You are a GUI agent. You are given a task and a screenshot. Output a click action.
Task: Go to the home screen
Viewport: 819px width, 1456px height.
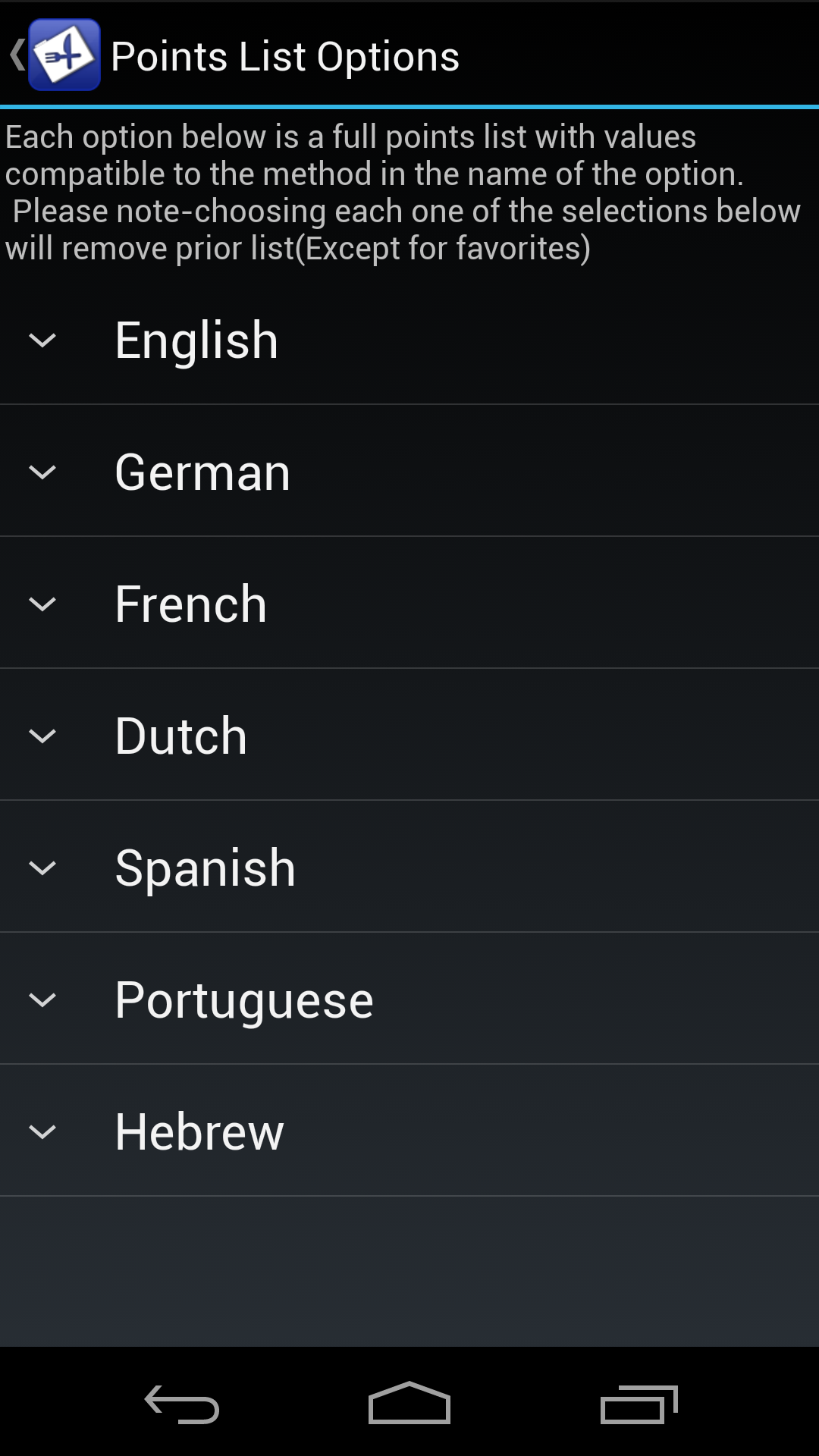pyautogui.click(x=409, y=1404)
